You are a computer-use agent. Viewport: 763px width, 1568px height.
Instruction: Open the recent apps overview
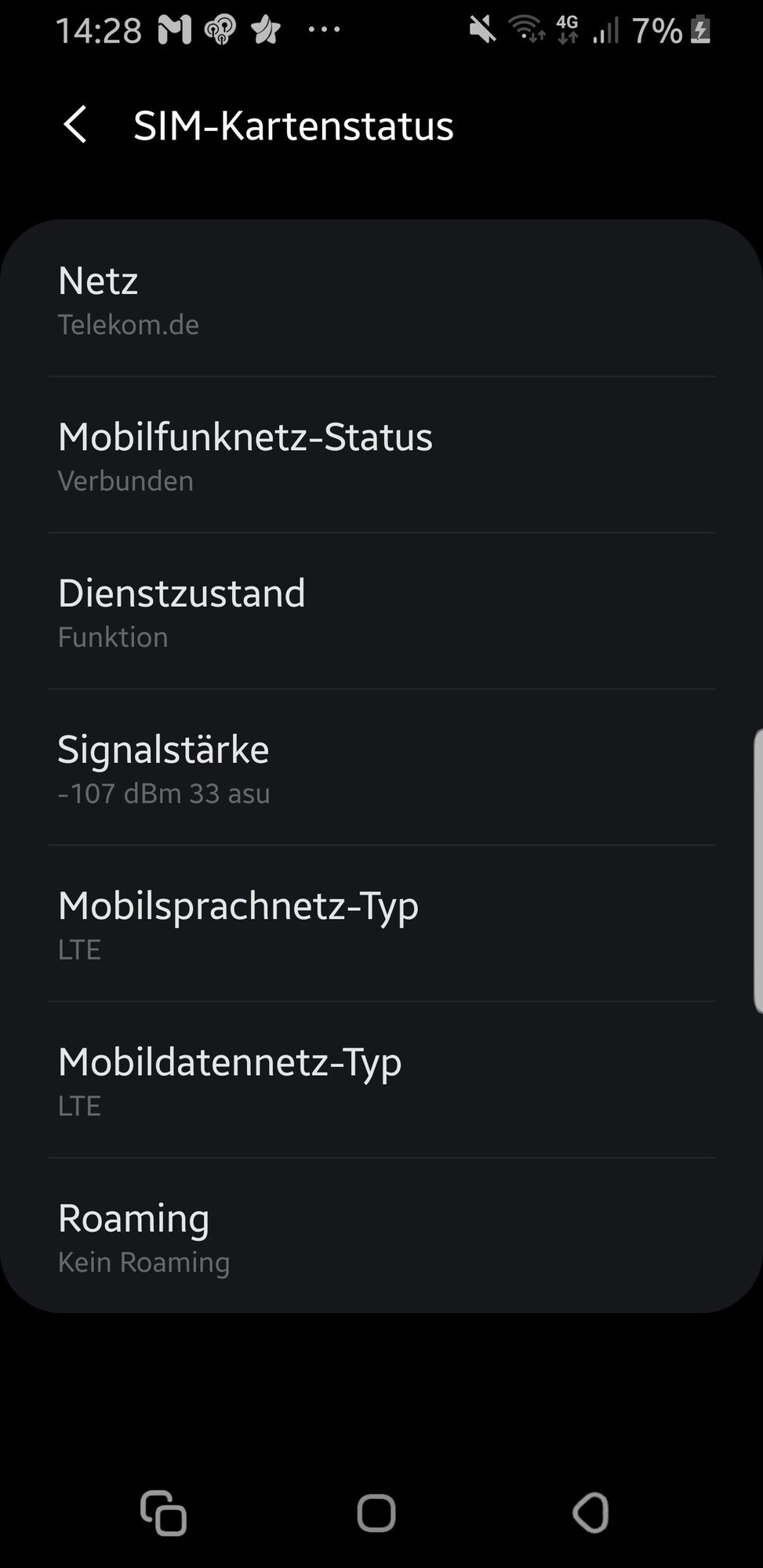point(163,1512)
